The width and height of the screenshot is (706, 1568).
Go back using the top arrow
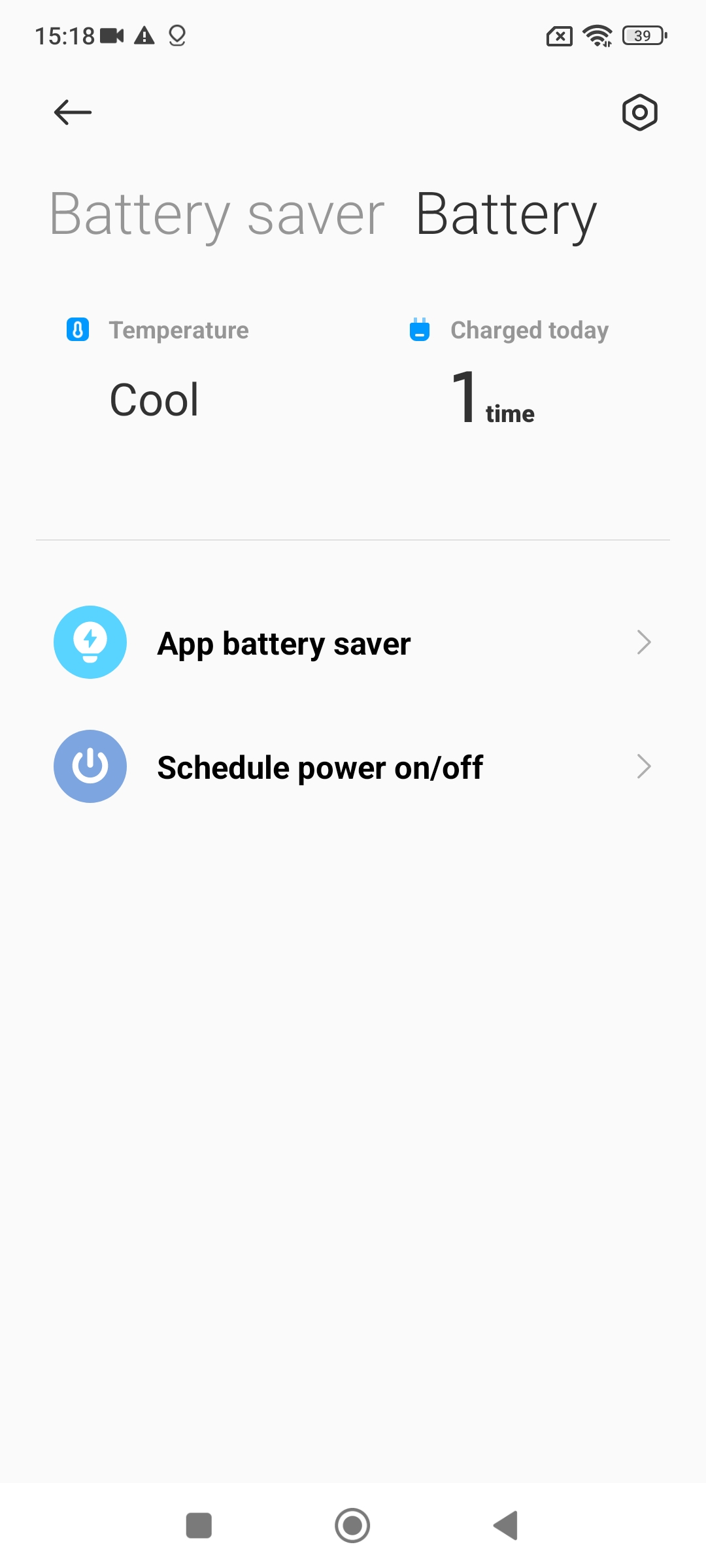point(73,112)
